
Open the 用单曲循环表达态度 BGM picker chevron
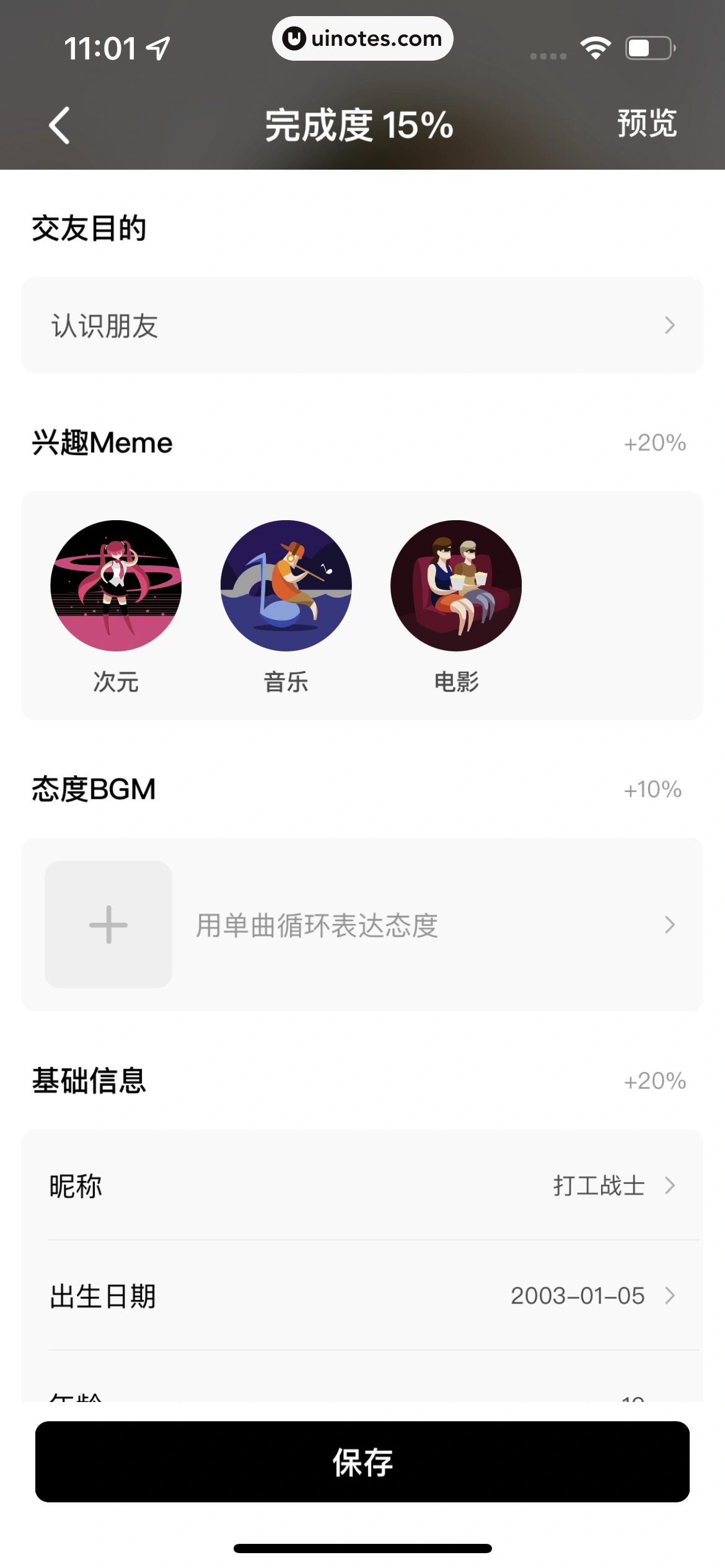pos(669,925)
